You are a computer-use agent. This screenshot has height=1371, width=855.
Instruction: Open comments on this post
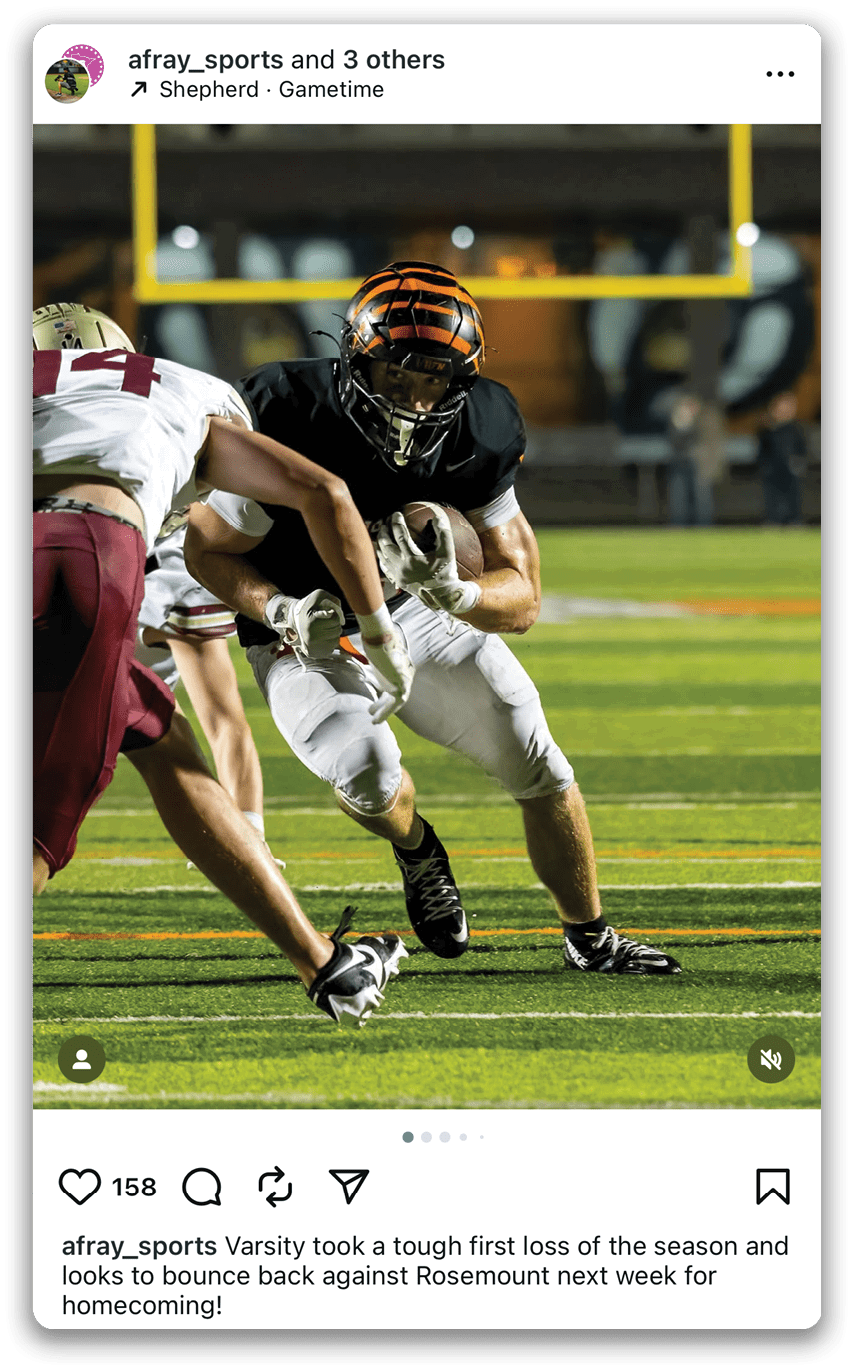point(202,1187)
